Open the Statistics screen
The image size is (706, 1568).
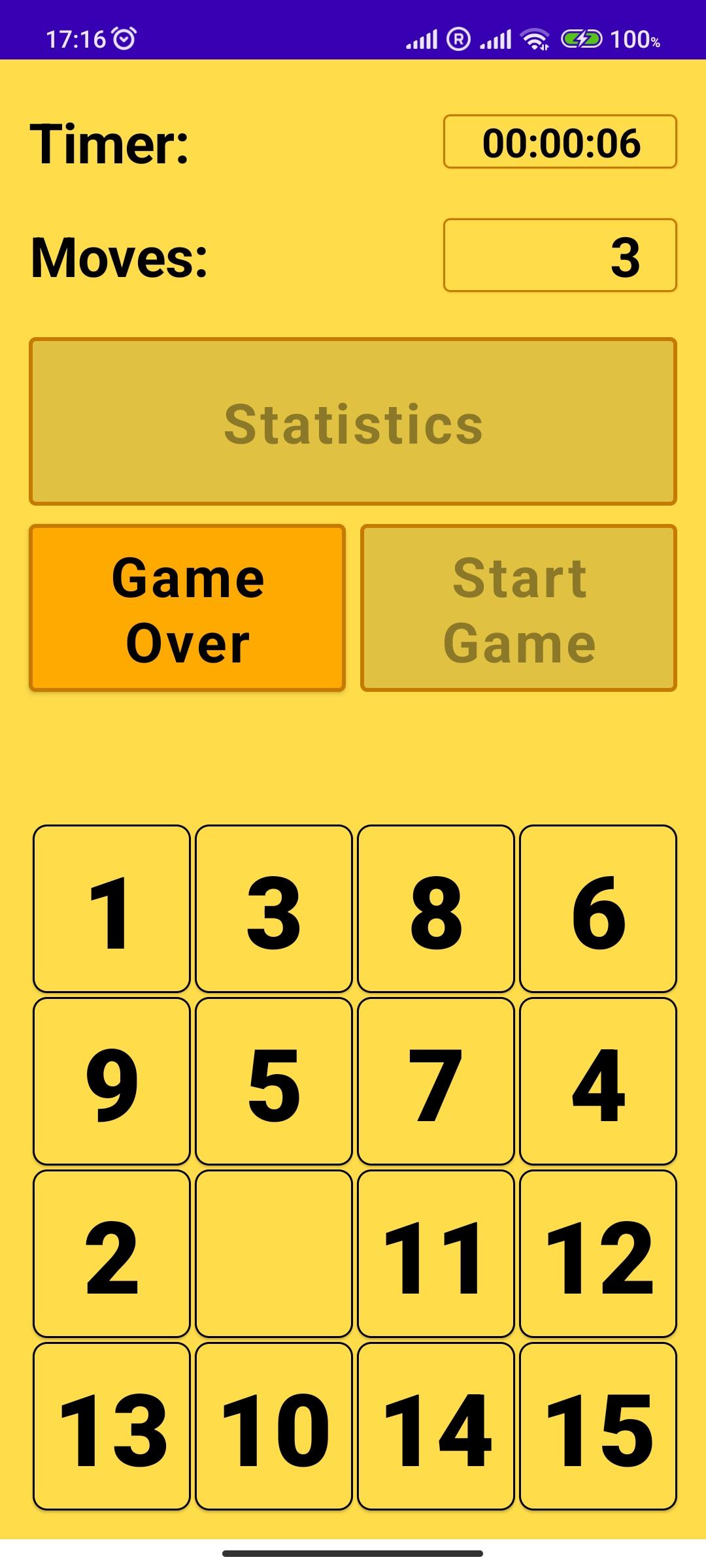point(353,421)
